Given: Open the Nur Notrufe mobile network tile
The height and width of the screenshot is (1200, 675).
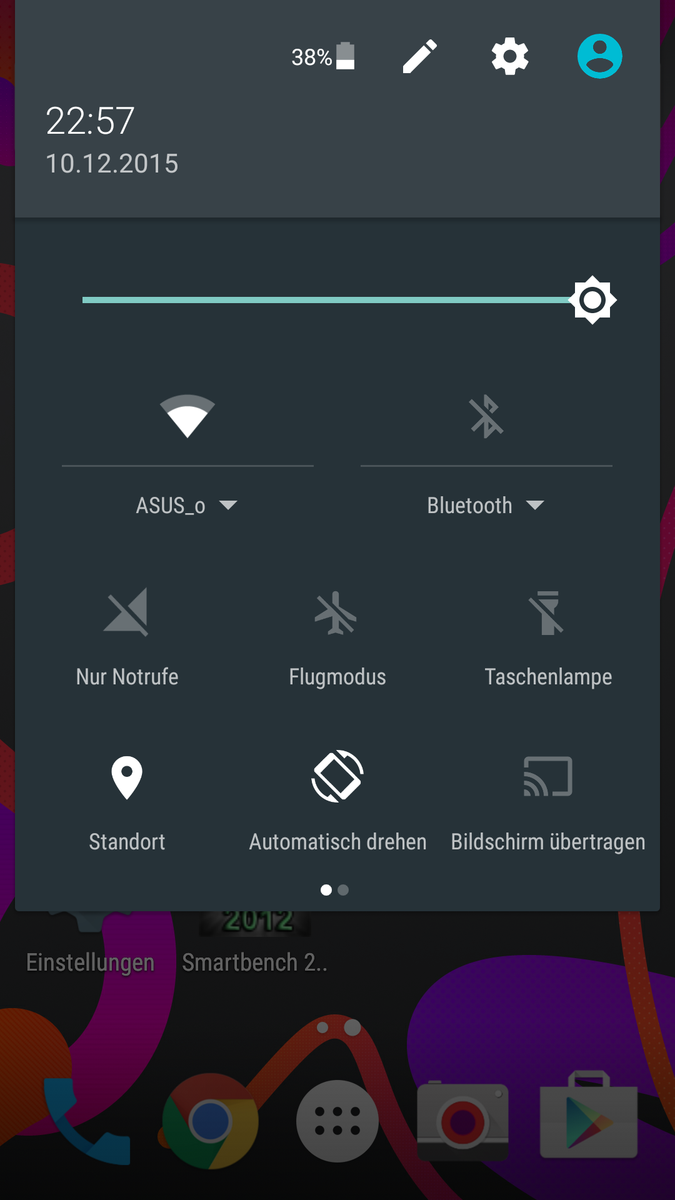Looking at the screenshot, I should [x=127, y=612].
